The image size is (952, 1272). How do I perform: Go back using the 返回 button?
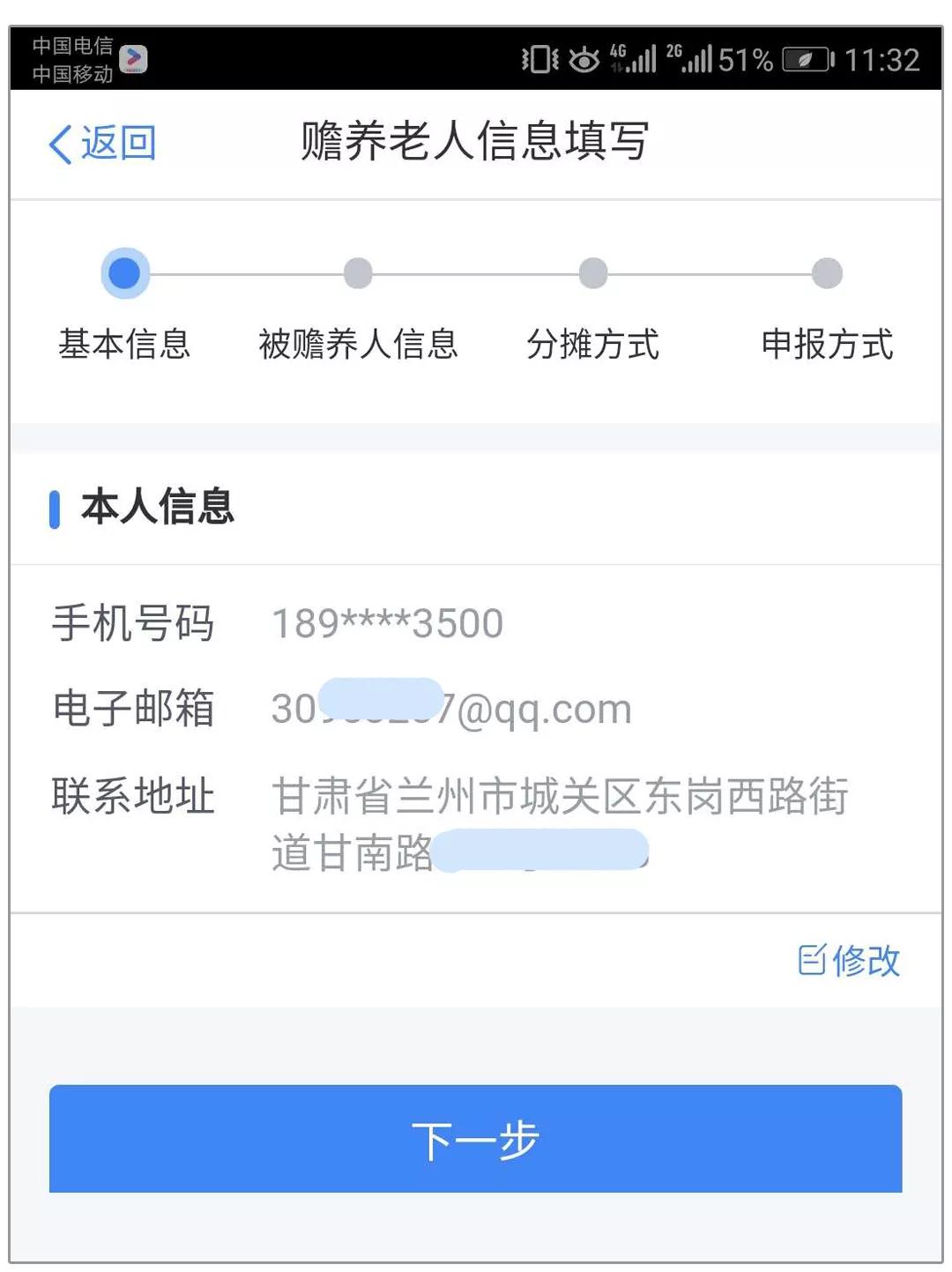[102, 143]
